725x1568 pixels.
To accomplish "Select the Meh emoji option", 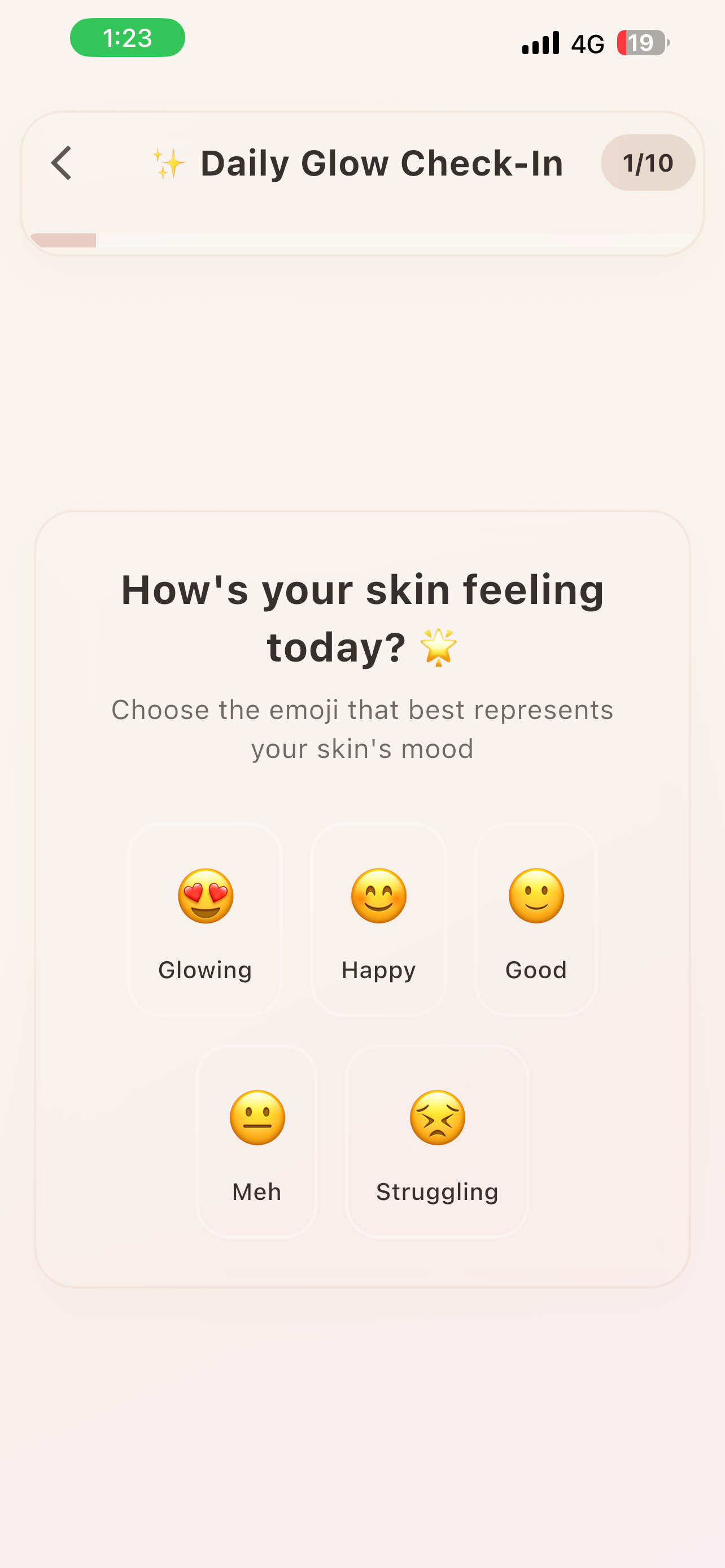I will pyautogui.click(x=257, y=1141).
